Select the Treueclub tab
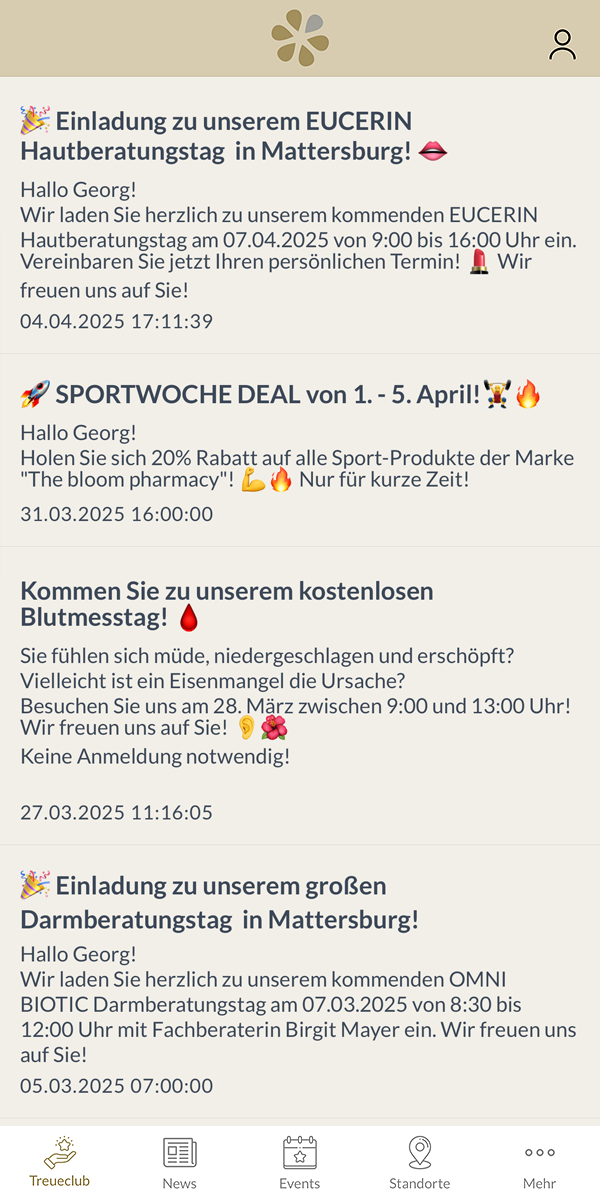This screenshot has width=600, height=1200. tap(60, 1163)
